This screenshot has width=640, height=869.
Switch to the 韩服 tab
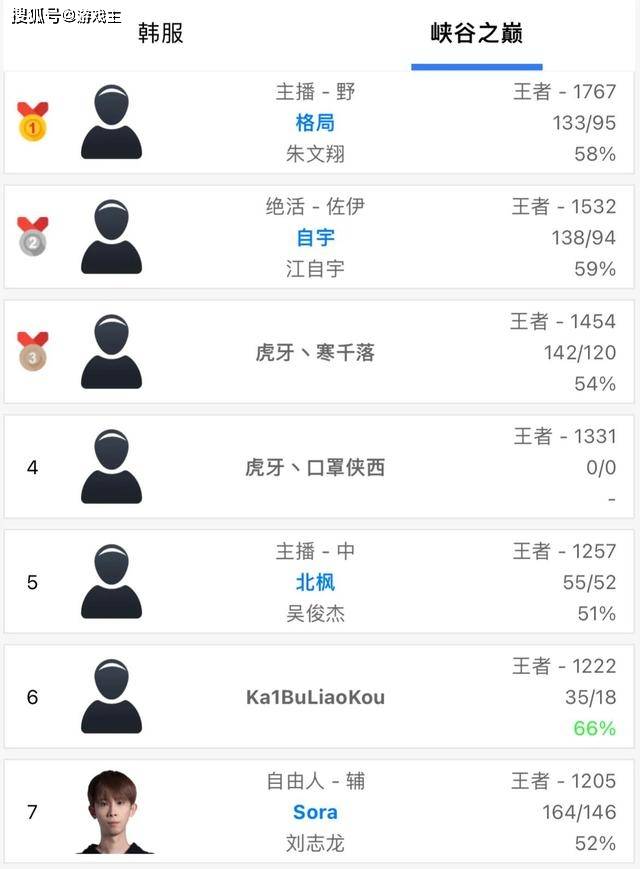[x=161, y=33]
